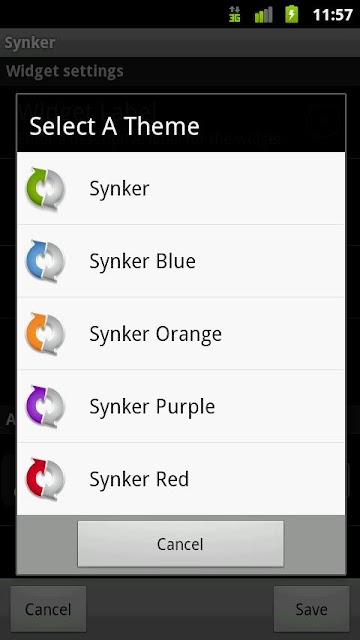Dismiss the theme dialog with Cancel

click(180, 544)
